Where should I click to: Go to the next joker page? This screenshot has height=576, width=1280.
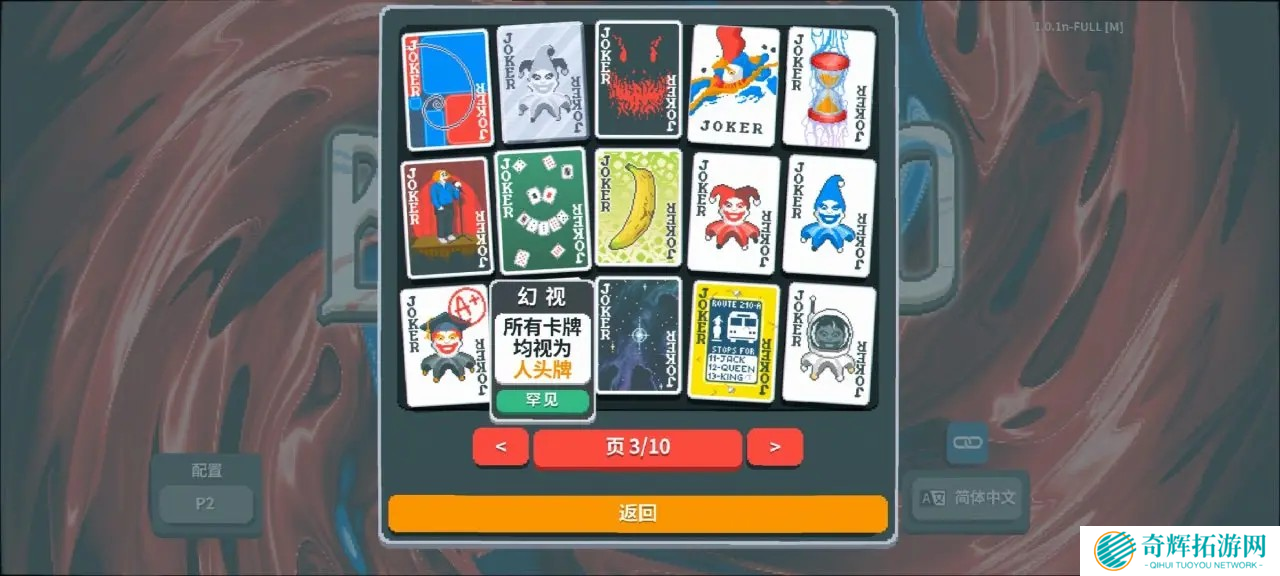pos(774,447)
